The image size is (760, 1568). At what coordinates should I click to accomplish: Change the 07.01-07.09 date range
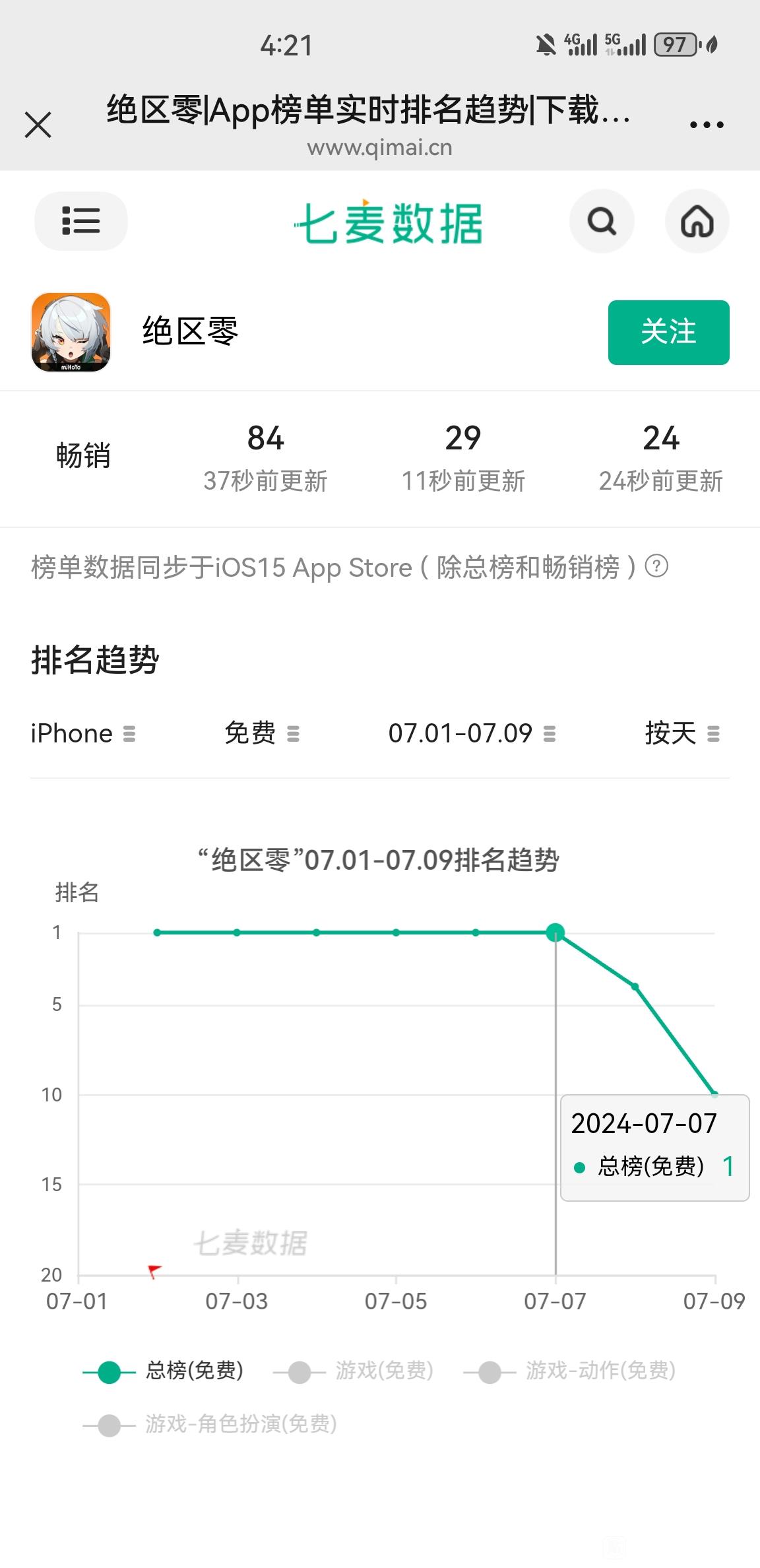coord(472,734)
